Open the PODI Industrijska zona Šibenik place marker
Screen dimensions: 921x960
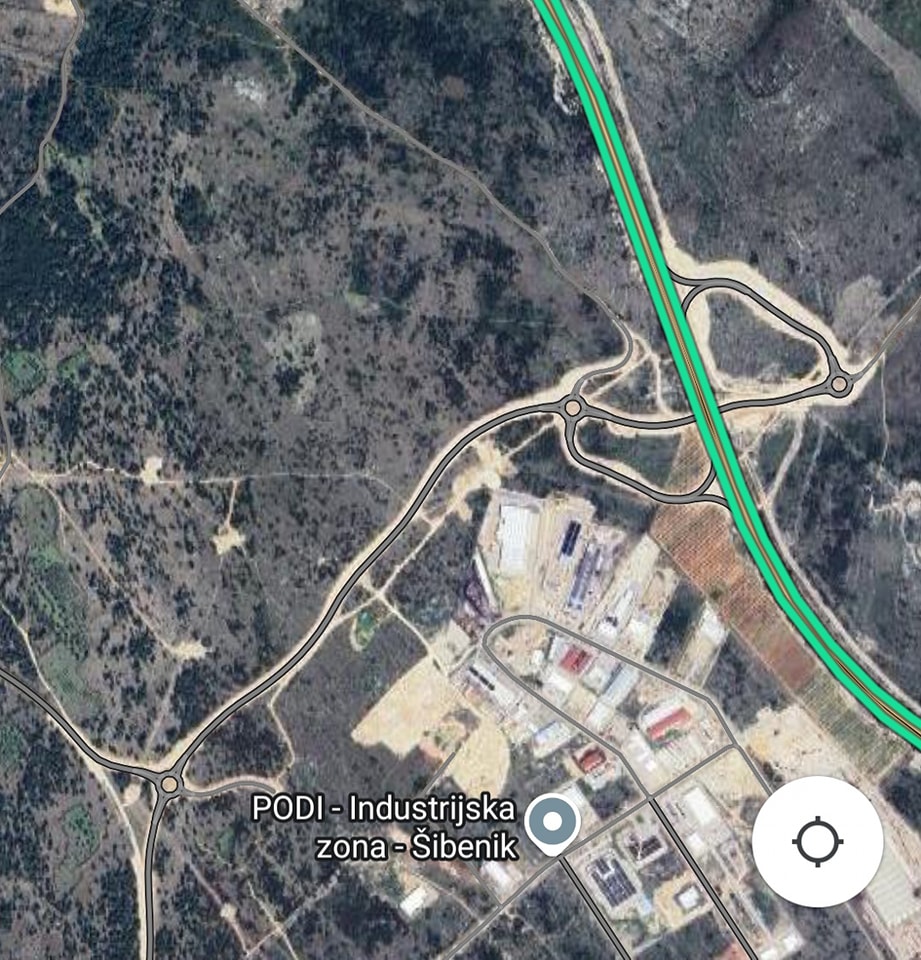[552, 826]
